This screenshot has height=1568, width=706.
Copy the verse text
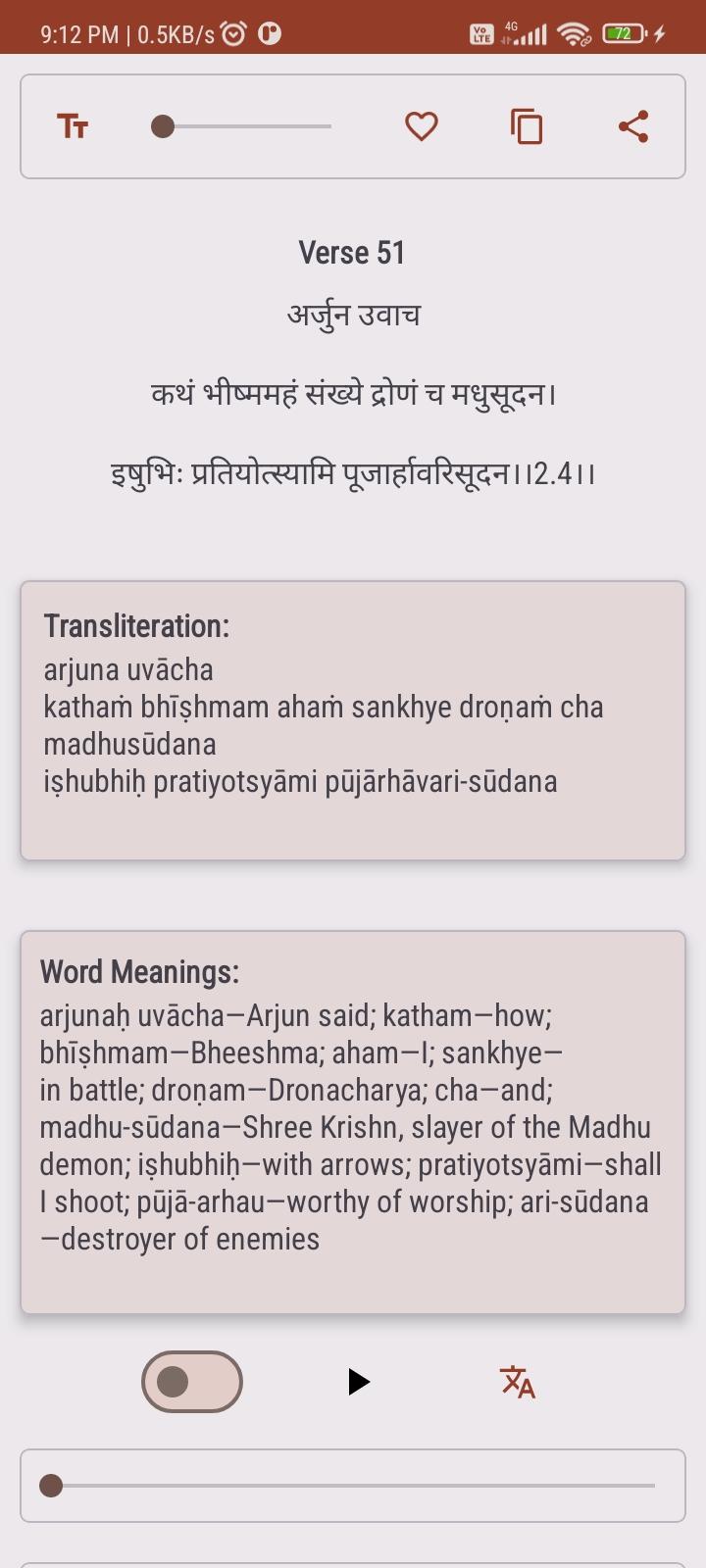(x=527, y=126)
